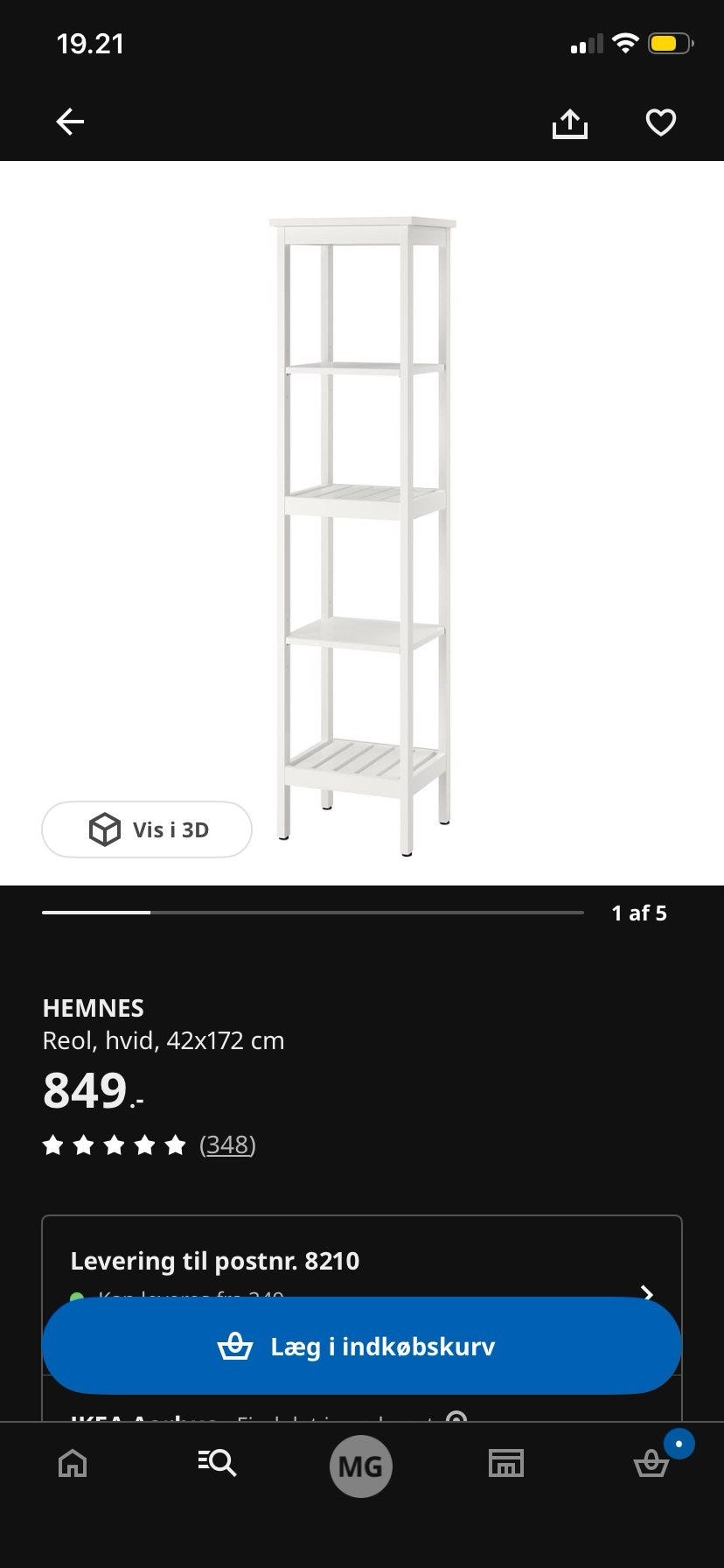Screen dimensions: 724x1568
Task: Switch to the home tab
Action: [73, 1462]
